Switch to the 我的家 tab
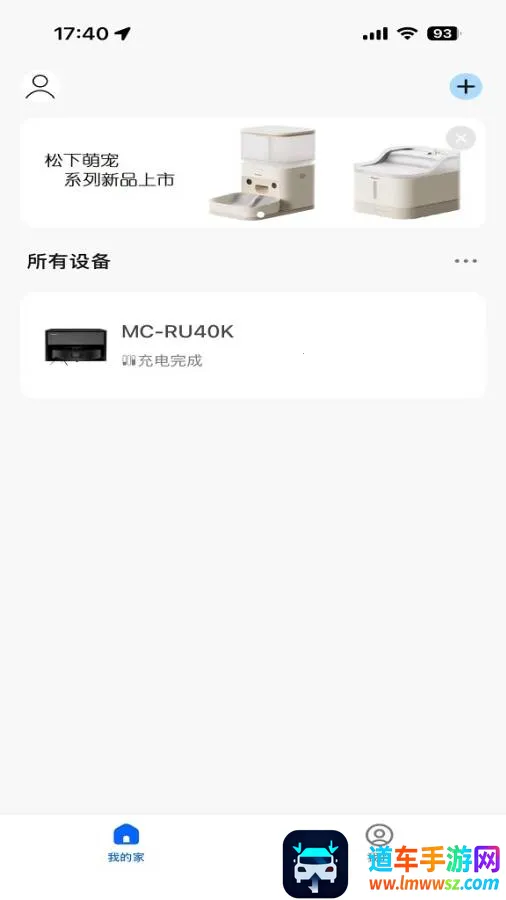Screen dimensions: 506x900 [126, 843]
